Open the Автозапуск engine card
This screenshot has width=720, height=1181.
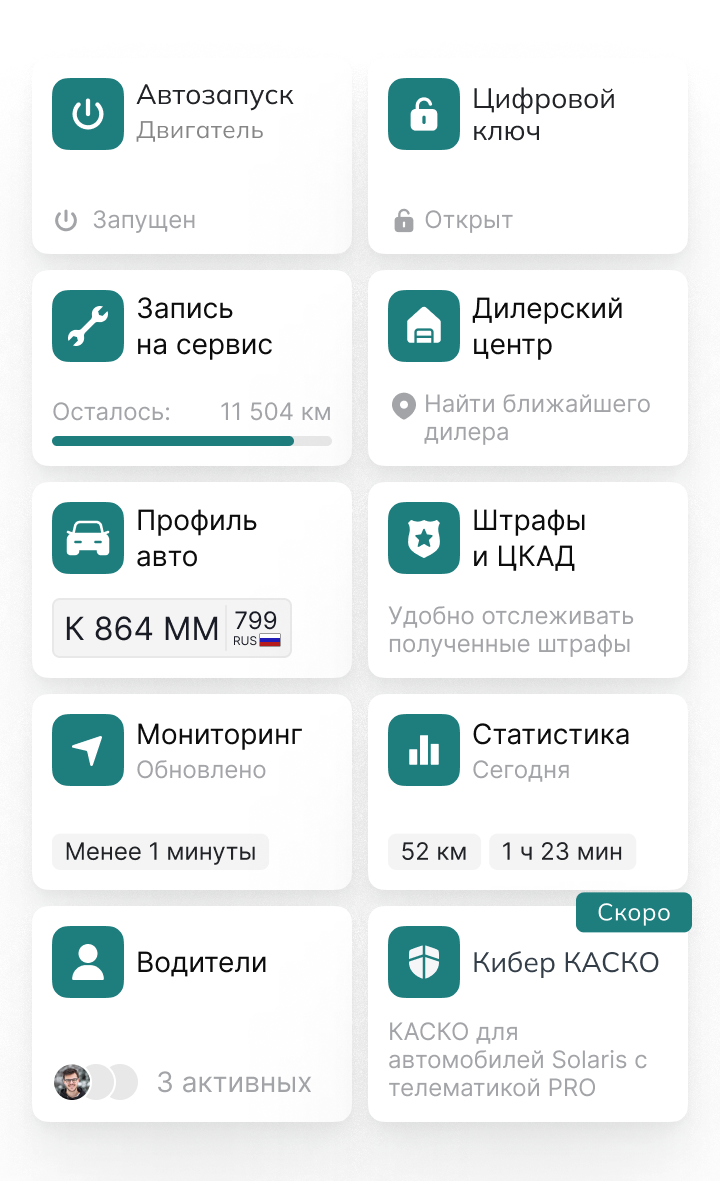point(191,155)
